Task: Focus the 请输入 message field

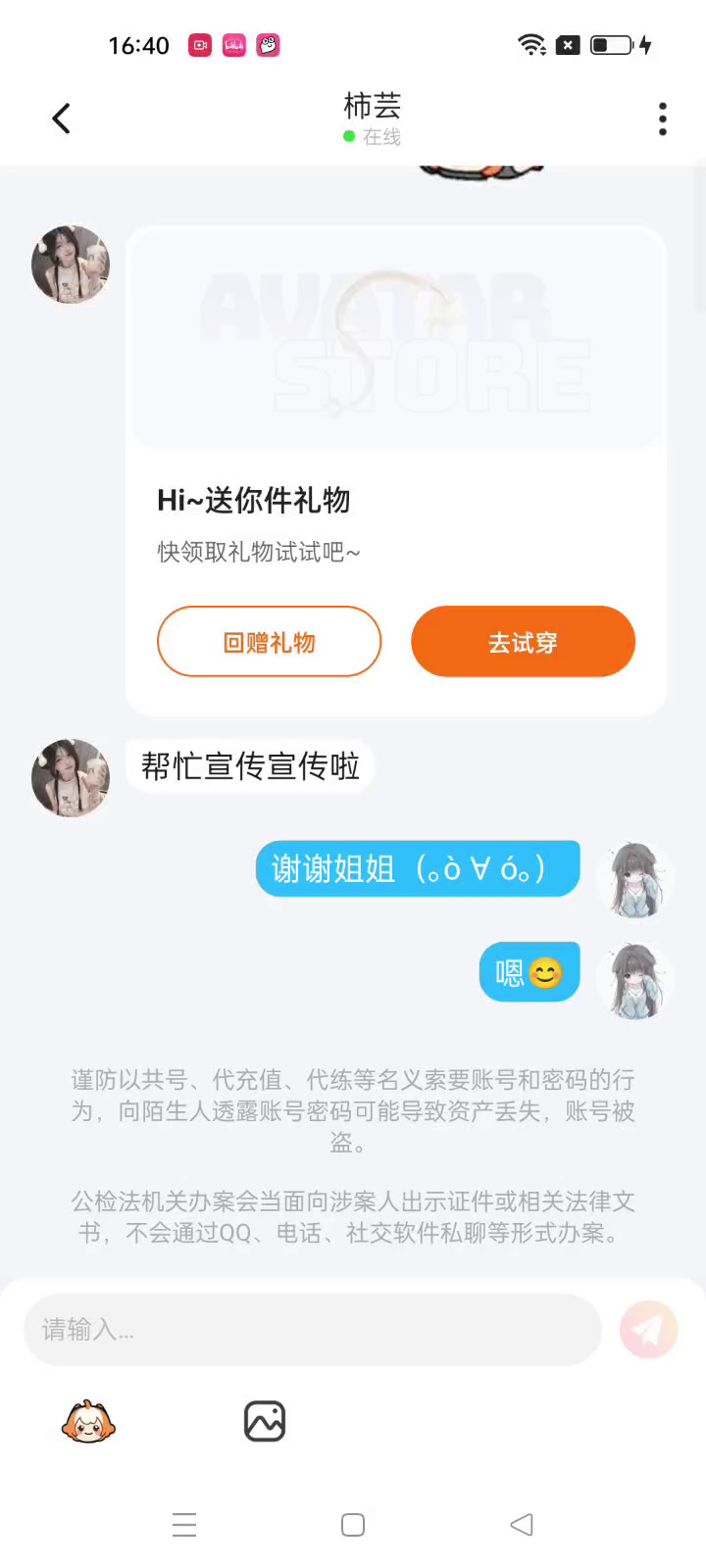Action: pos(312,1330)
